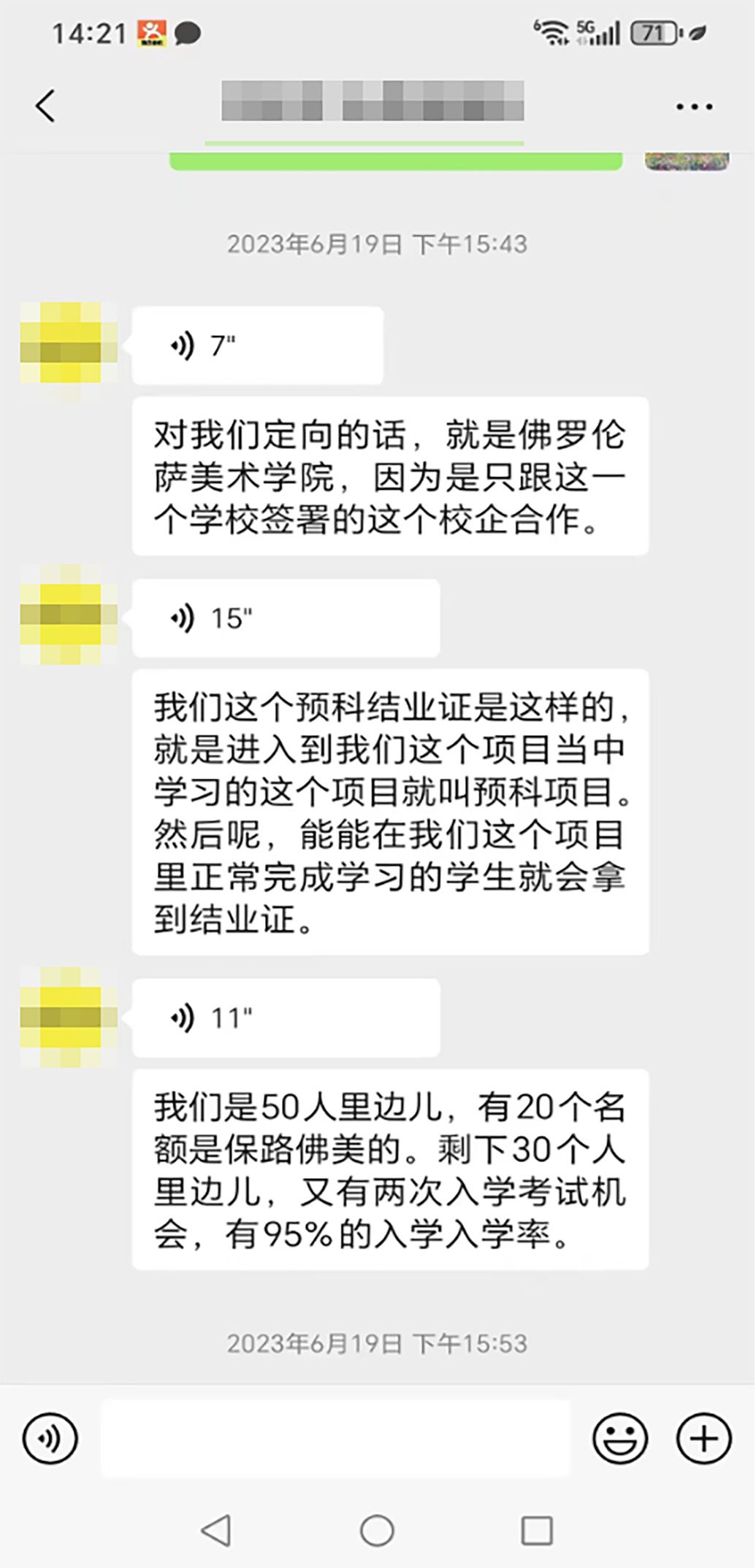The image size is (756, 1568).
Task: Open system recent apps
Action: pos(537,1530)
